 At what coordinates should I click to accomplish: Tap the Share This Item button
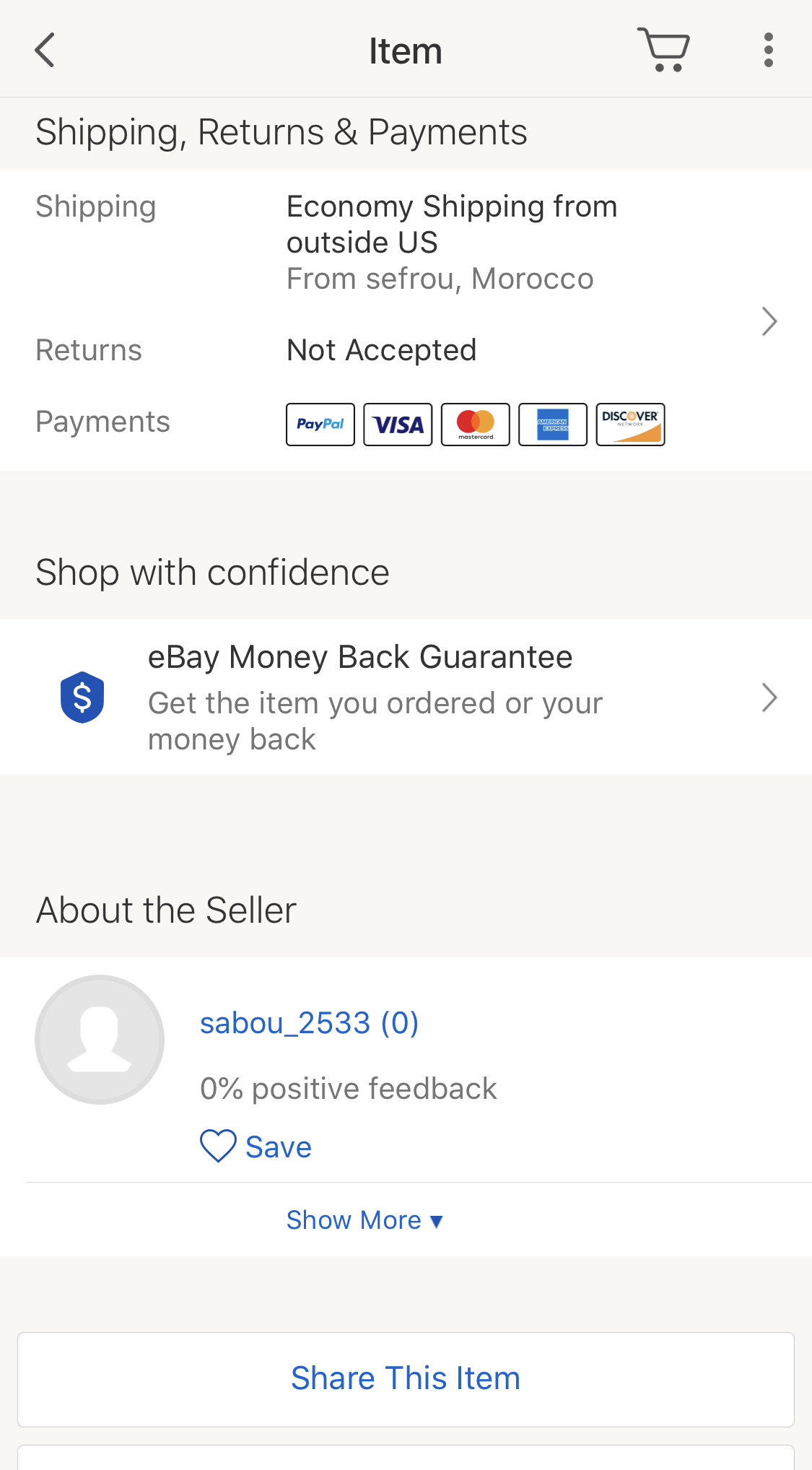tap(406, 1379)
